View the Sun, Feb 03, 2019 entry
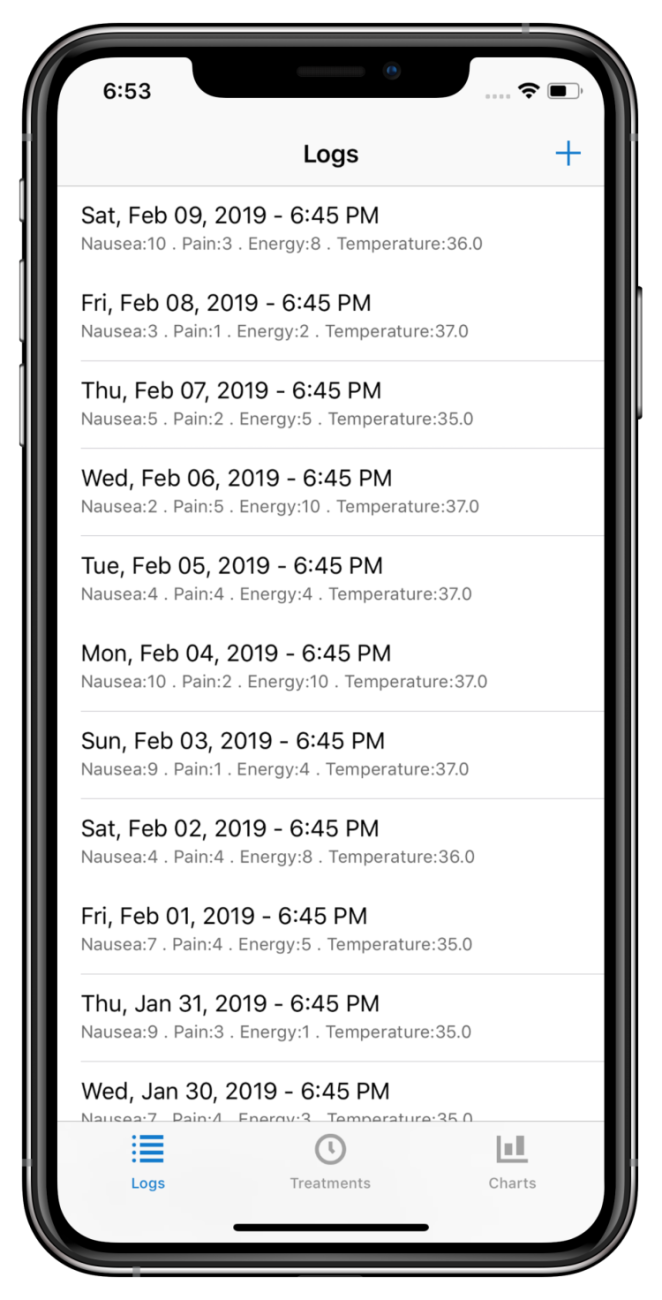 (x=330, y=754)
